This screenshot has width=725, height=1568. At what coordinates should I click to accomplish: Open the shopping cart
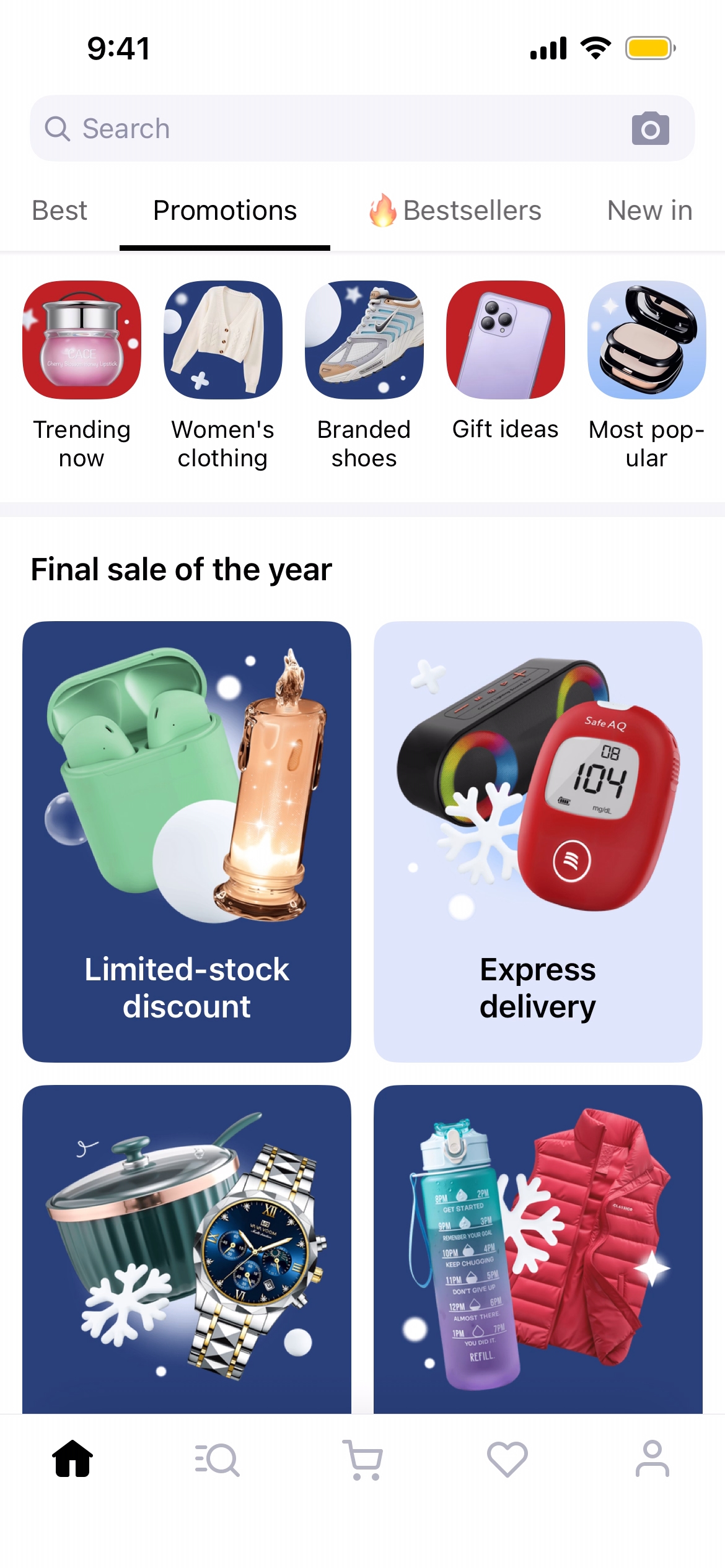363,1459
